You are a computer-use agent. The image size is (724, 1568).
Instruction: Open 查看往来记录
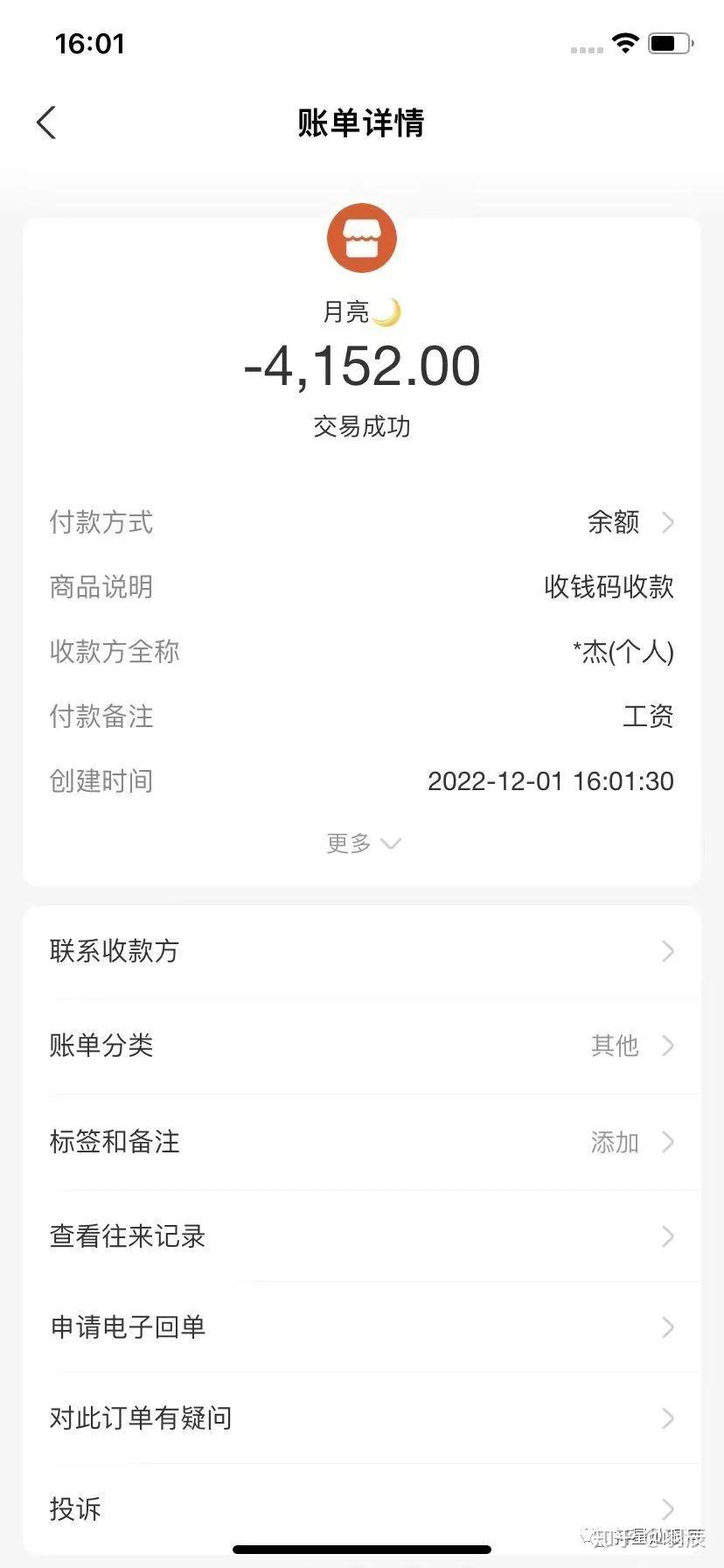coord(362,1236)
